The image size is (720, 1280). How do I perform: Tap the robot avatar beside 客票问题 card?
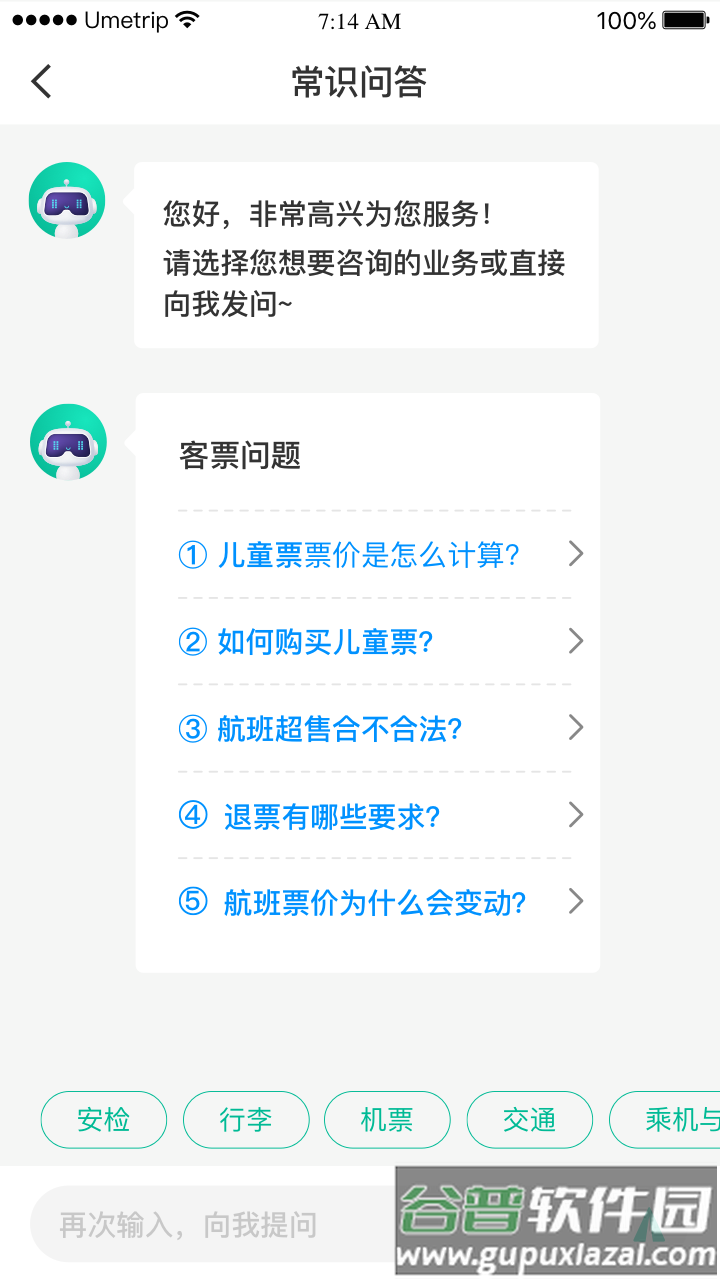coord(66,441)
